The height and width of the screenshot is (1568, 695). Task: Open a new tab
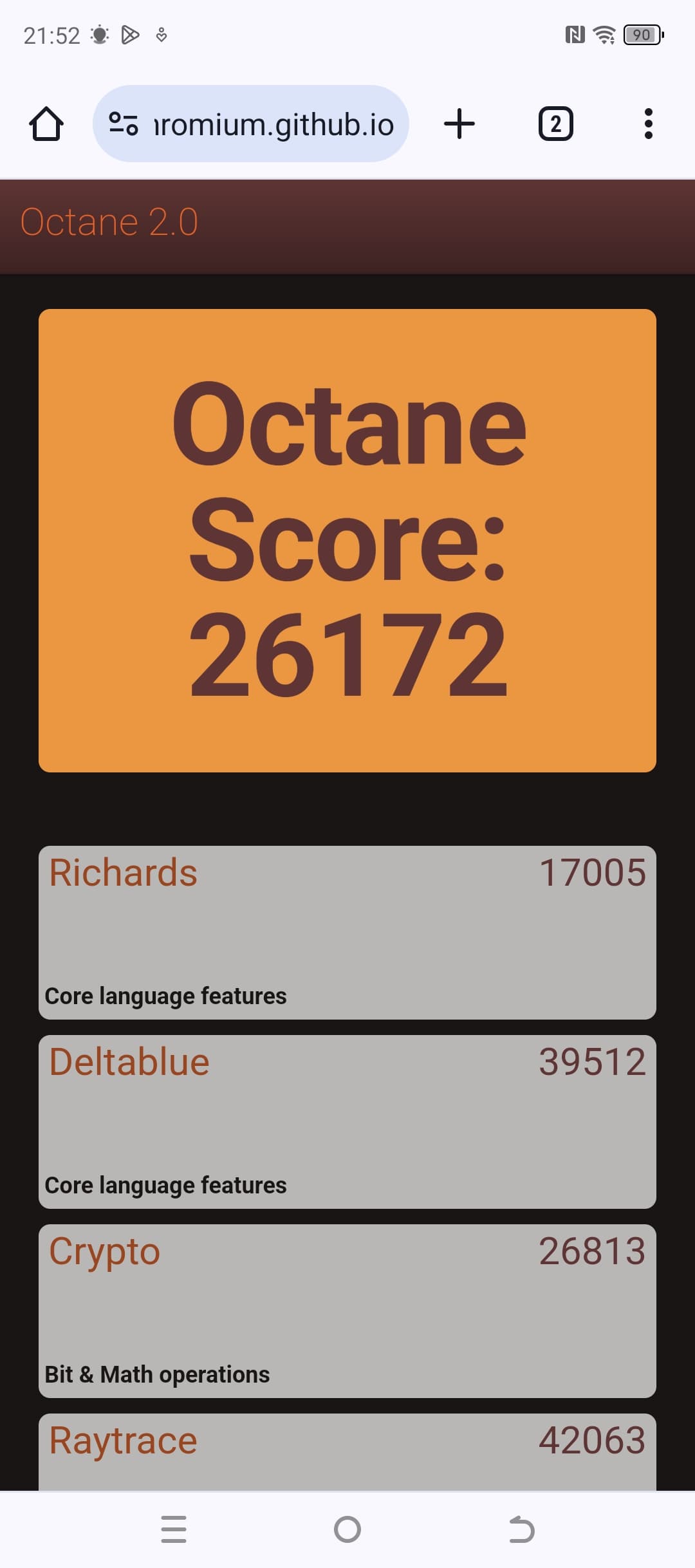pos(459,124)
